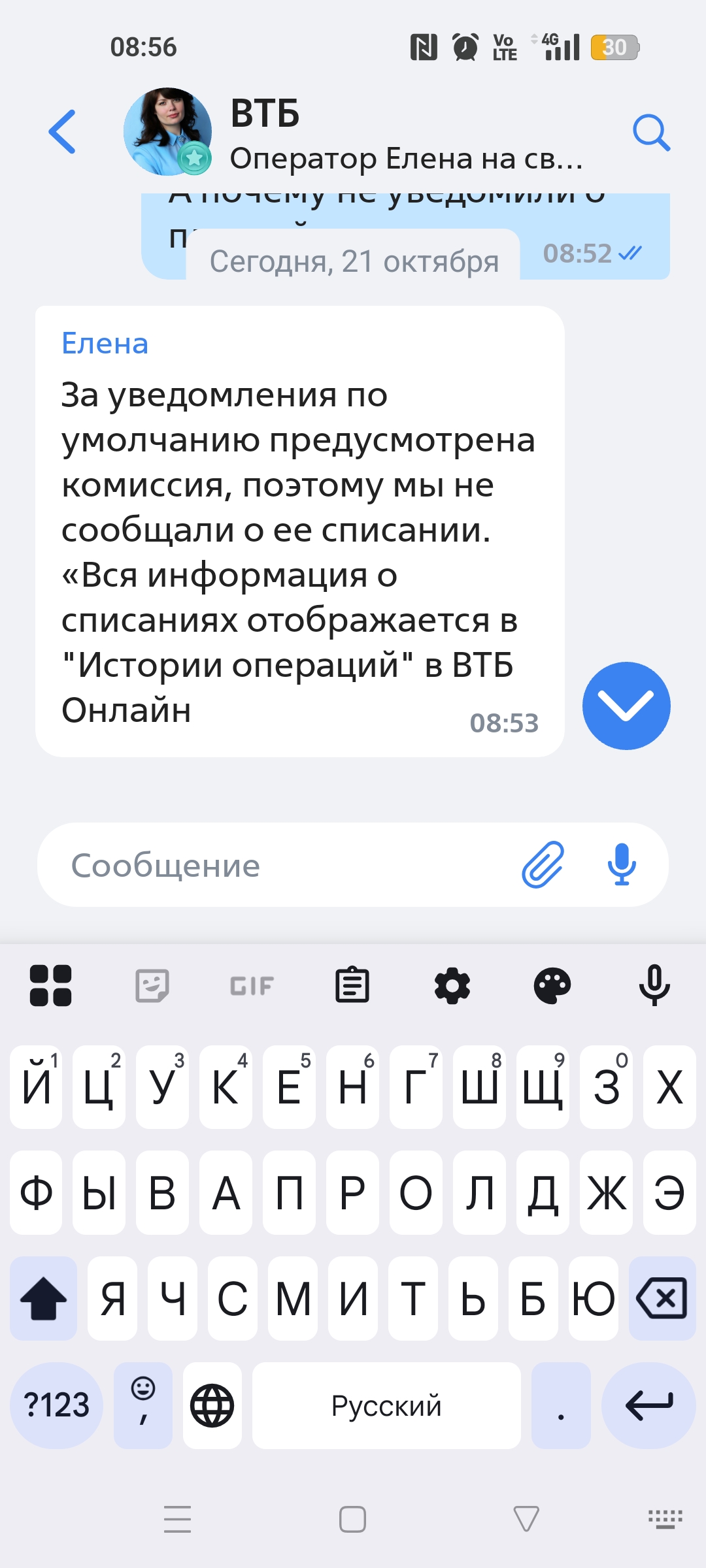Tap the backspace key
Screen dimensions: 706x1568
(x=662, y=1298)
